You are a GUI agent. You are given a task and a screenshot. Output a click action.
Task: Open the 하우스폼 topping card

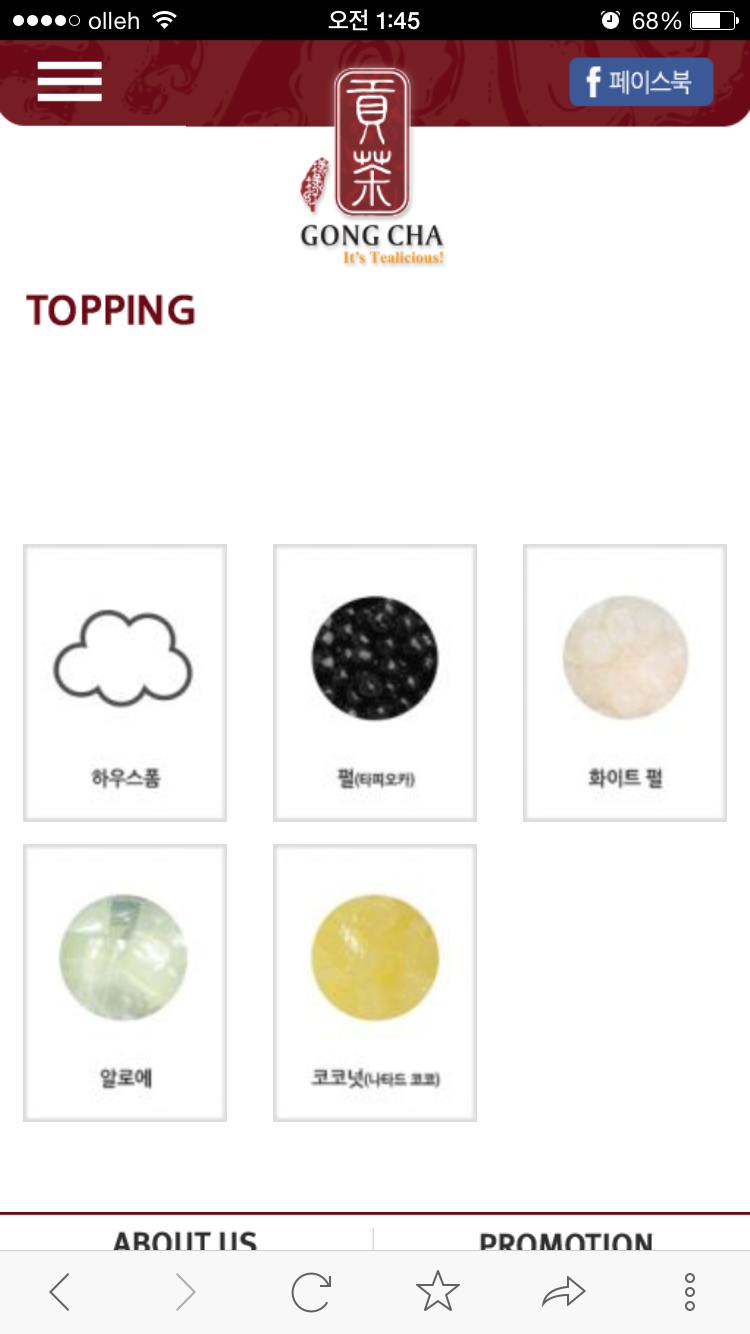(x=125, y=683)
